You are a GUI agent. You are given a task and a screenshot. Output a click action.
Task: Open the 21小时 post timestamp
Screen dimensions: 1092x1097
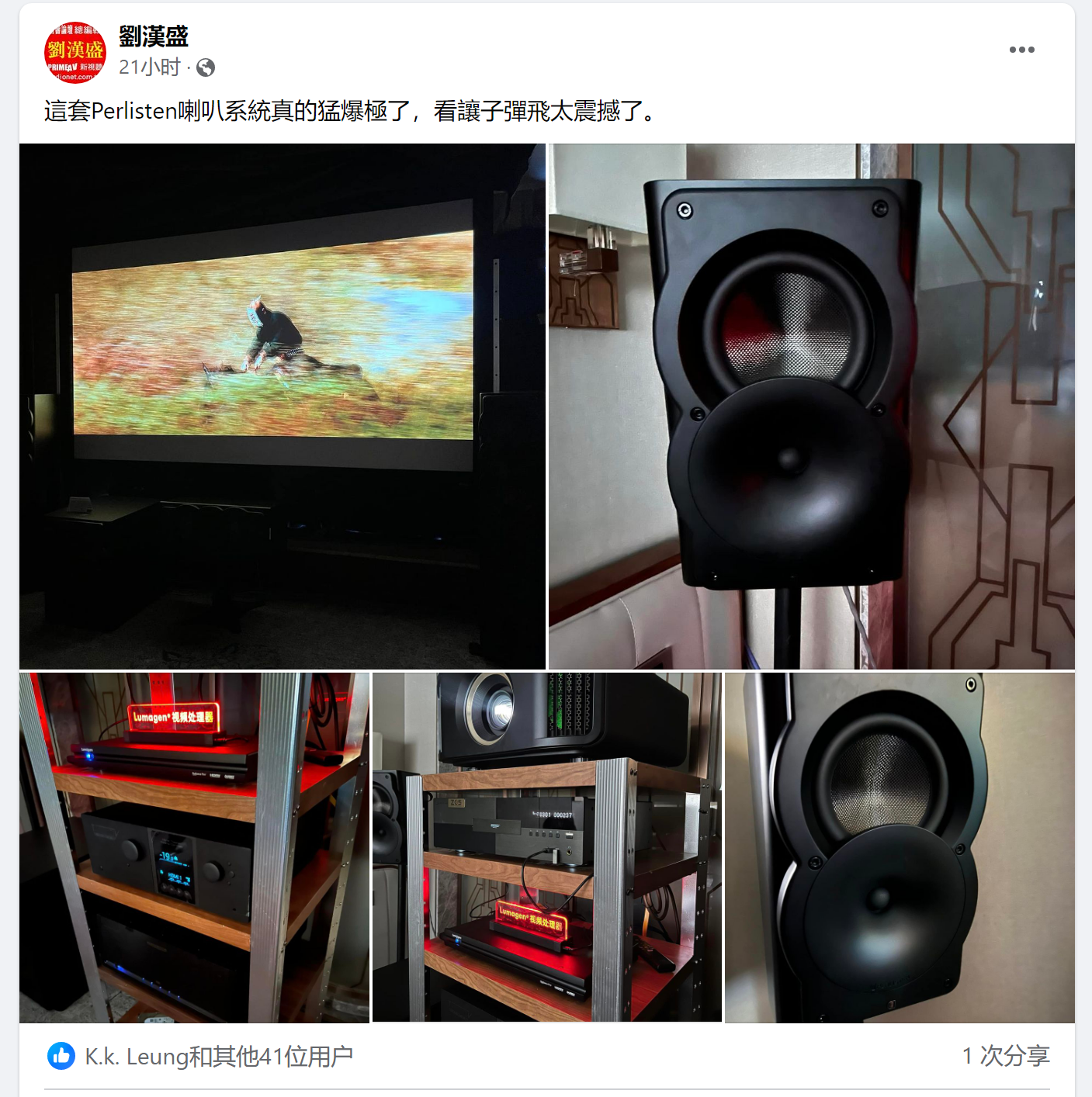pyautogui.click(x=149, y=67)
